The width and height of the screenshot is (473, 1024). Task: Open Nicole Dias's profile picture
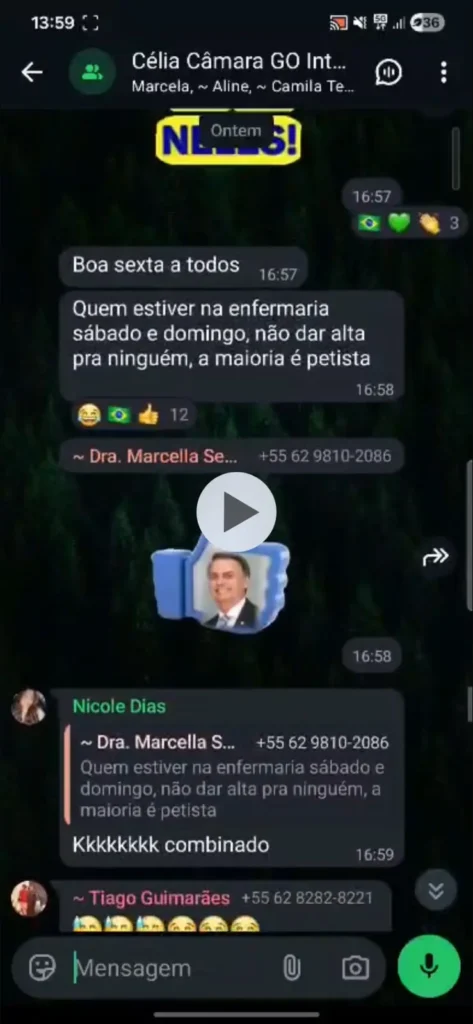point(29,707)
